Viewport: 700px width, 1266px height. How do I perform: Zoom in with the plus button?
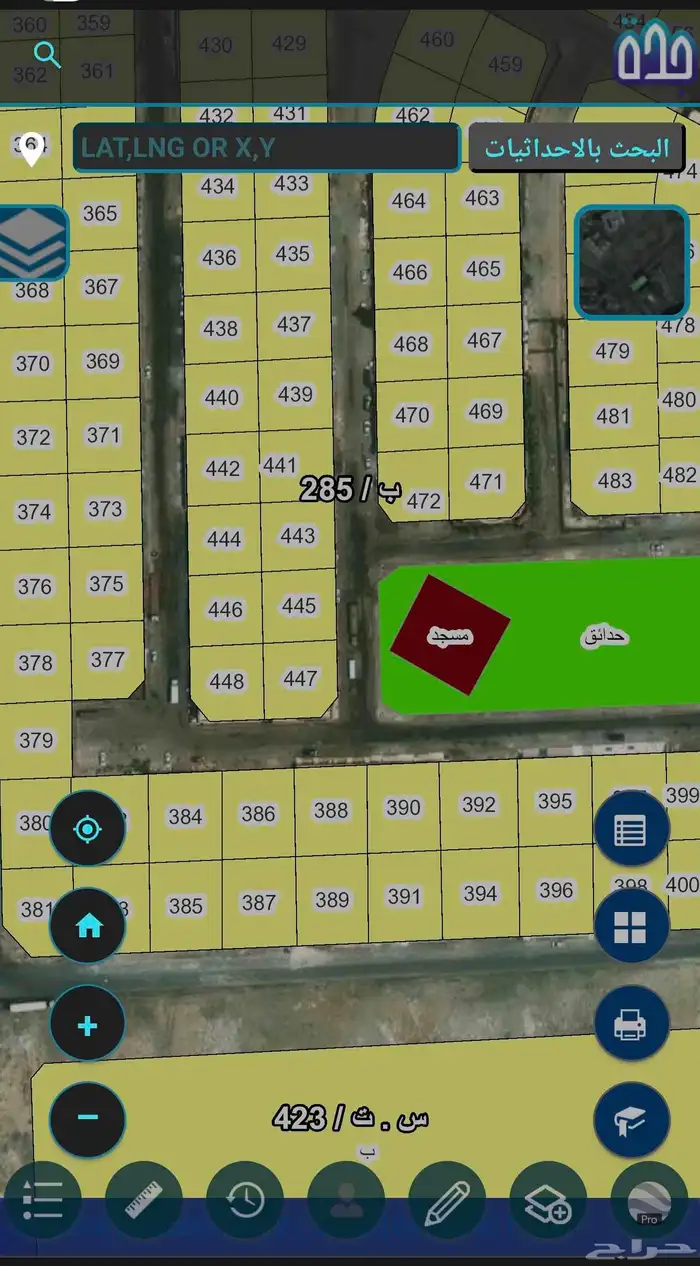tap(88, 1024)
